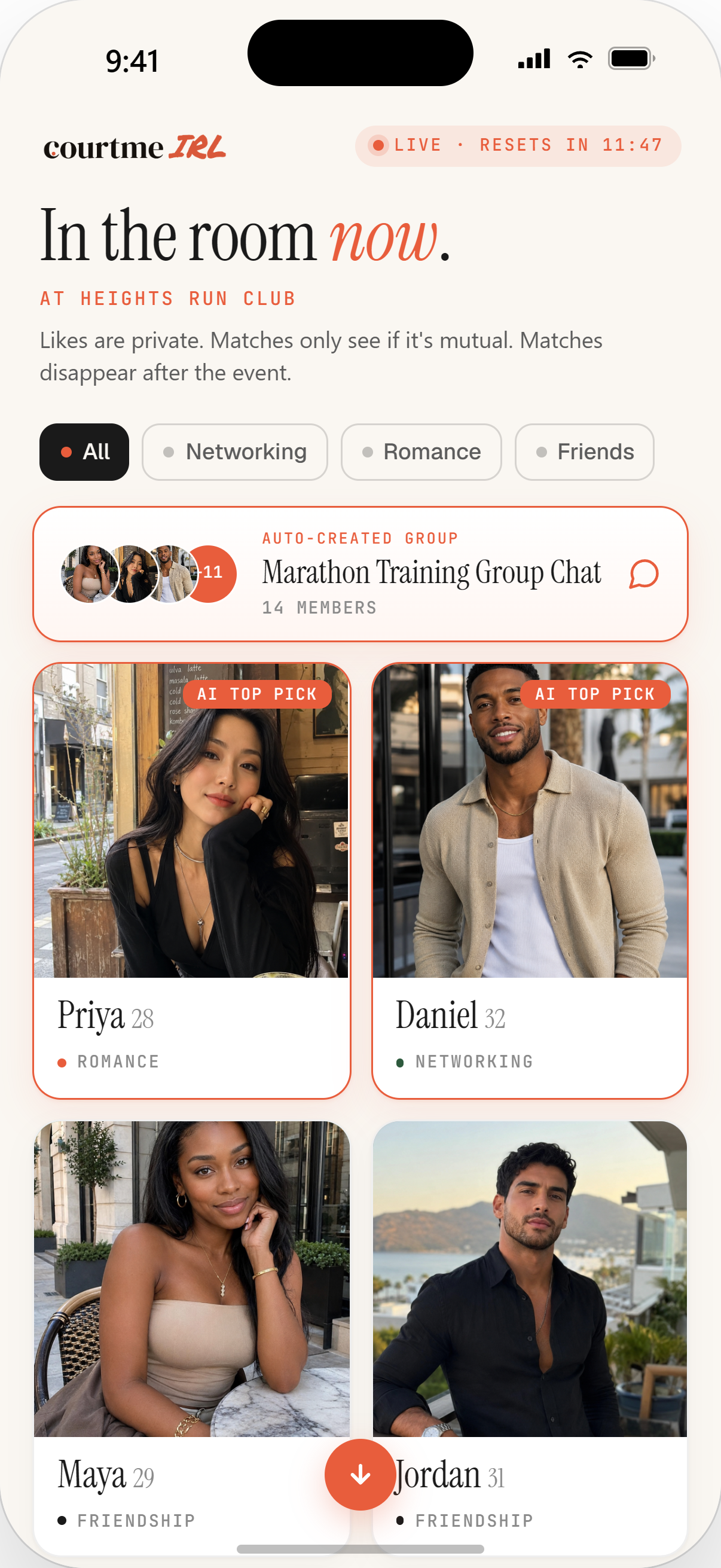
Task: Open Marathon Training Group Chat card
Action: pyautogui.click(x=360, y=574)
